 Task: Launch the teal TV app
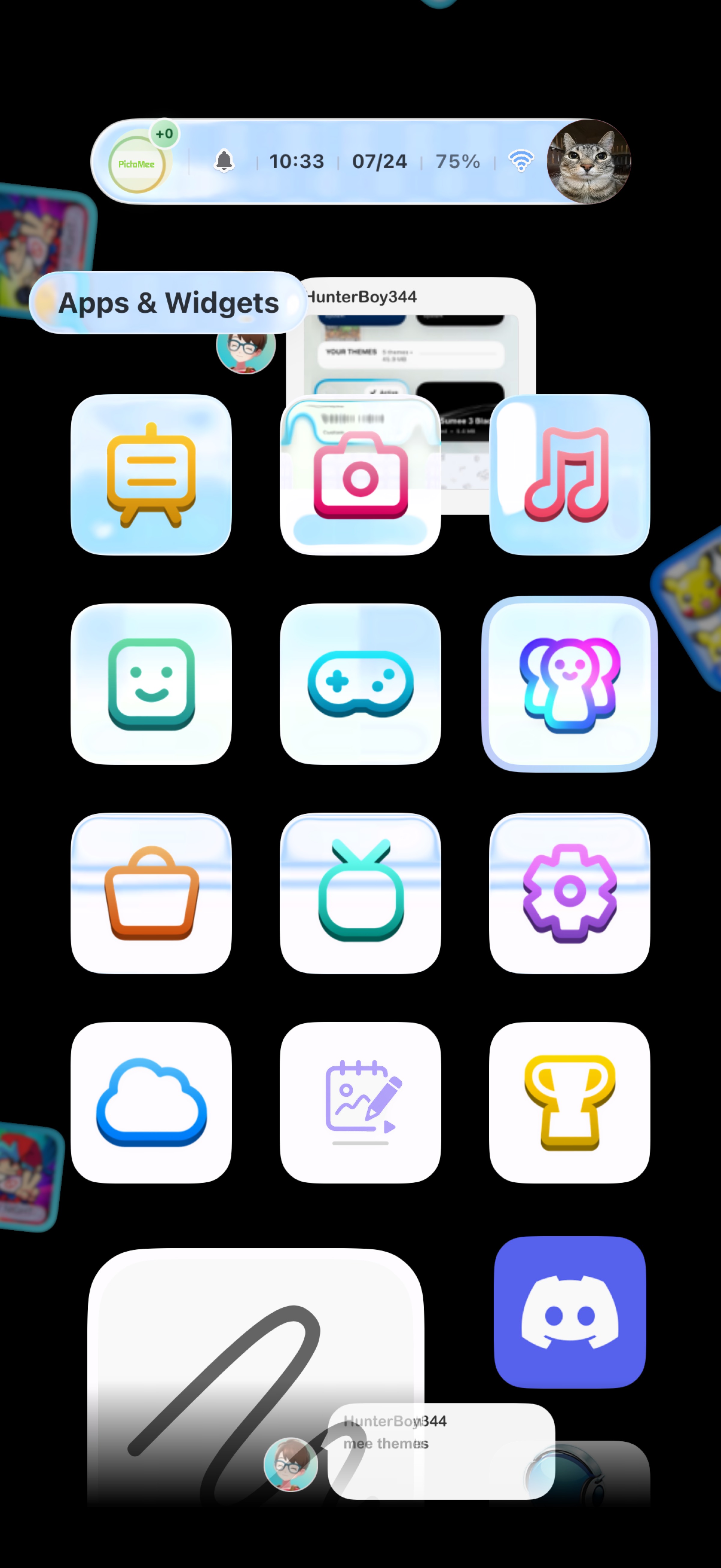[360, 893]
